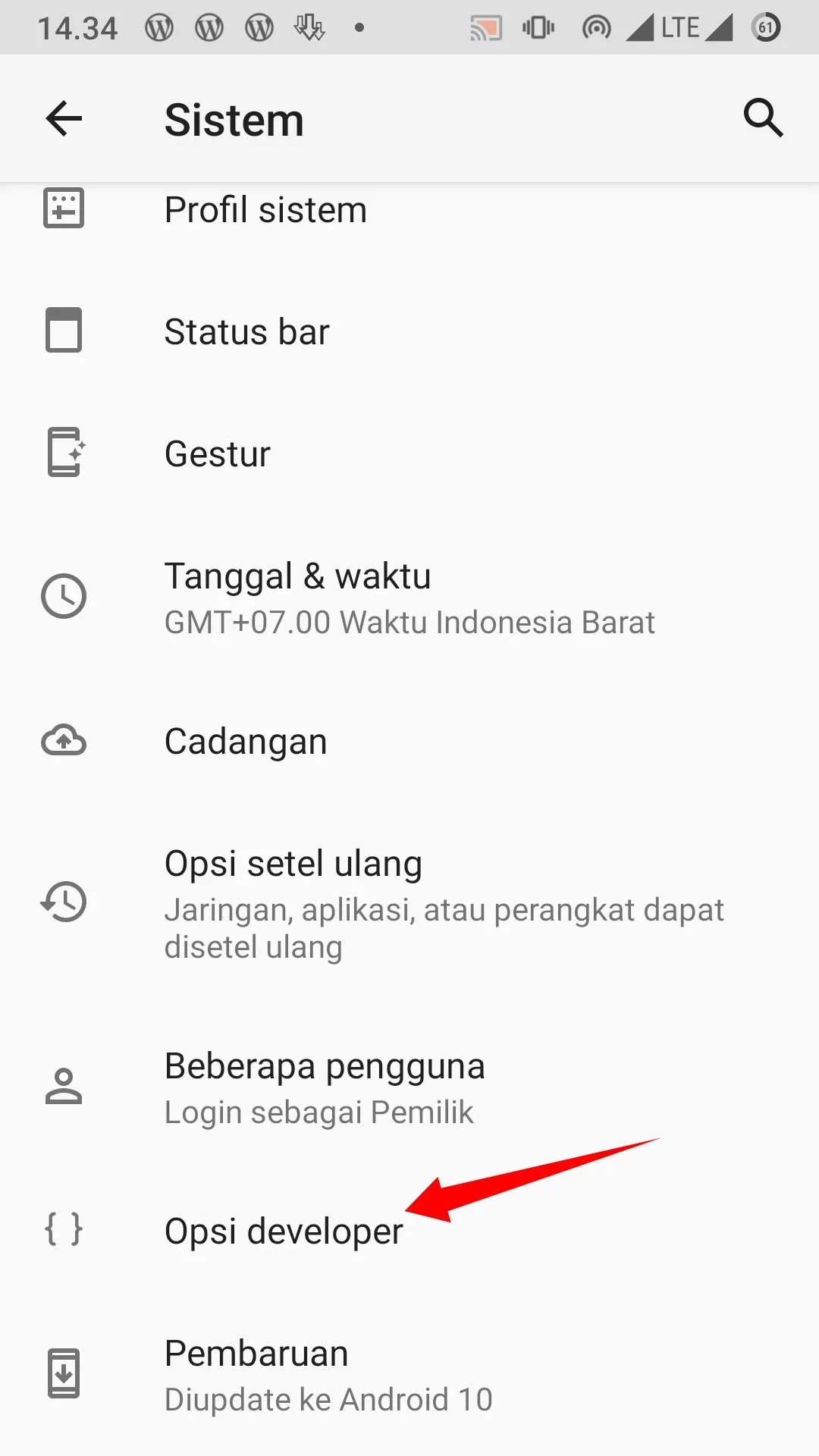Open the Status bar settings entry
The height and width of the screenshot is (1456, 819).
pyautogui.click(x=246, y=331)
